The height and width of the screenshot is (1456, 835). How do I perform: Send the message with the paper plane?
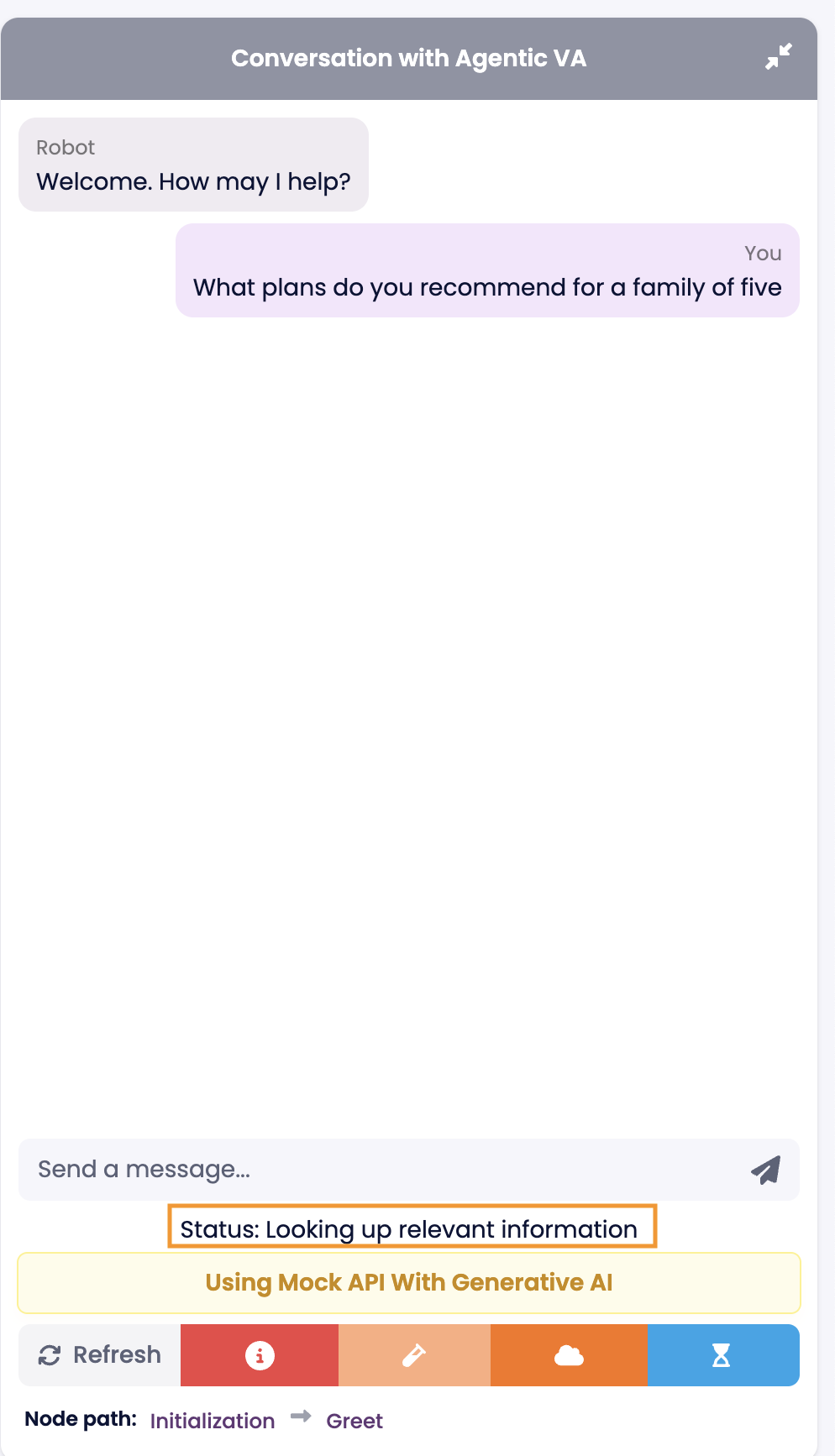point(765,1170)
